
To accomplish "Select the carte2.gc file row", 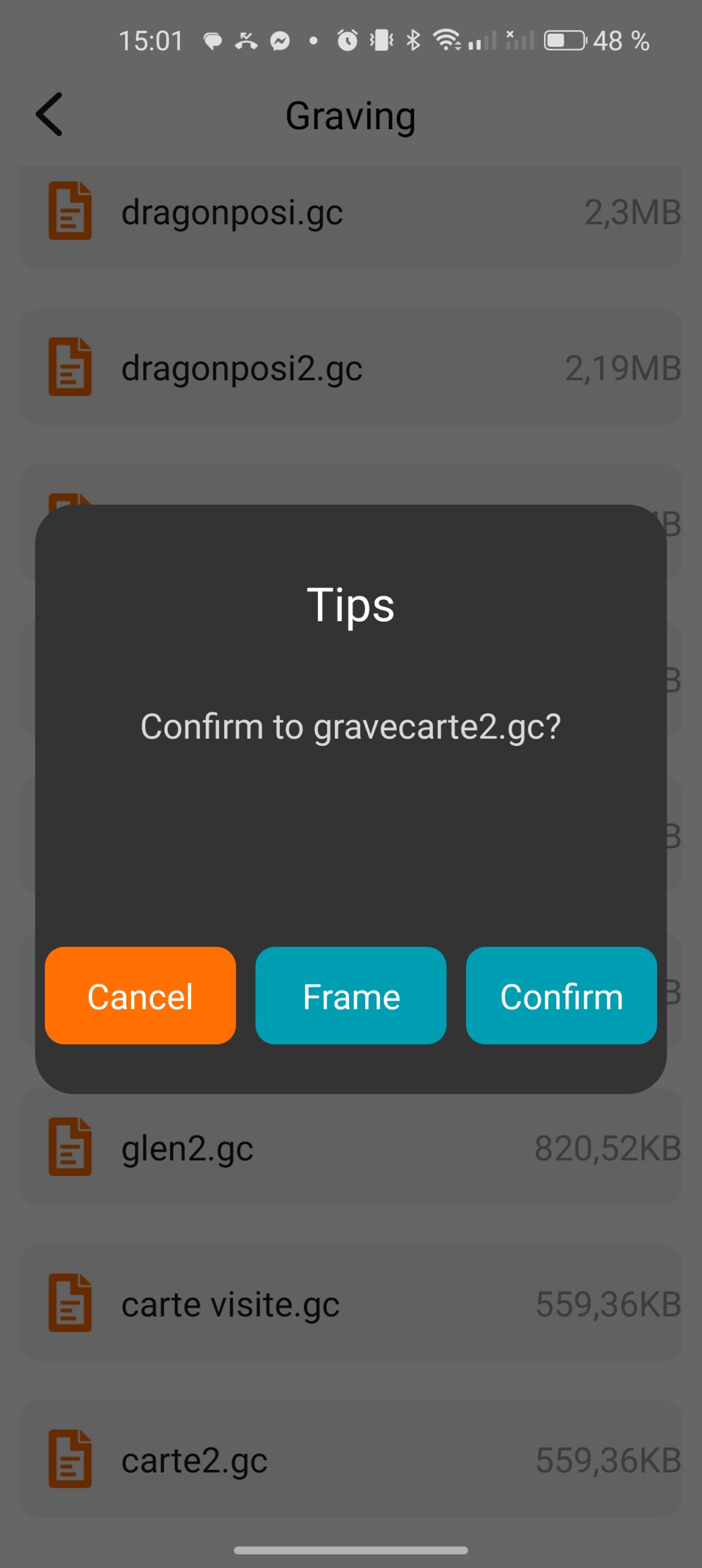I will click(350, 1460).
